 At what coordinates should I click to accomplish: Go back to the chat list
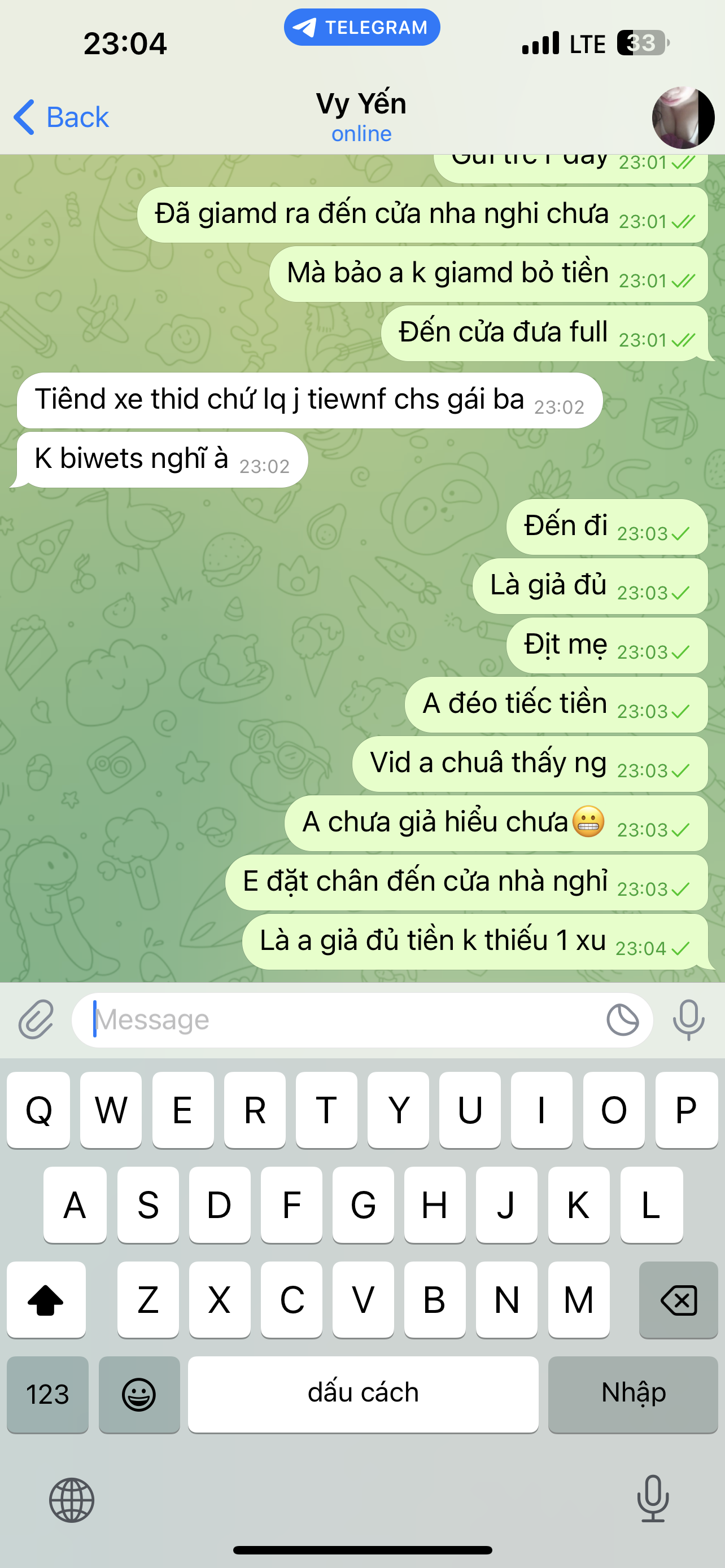click(61, 117)
